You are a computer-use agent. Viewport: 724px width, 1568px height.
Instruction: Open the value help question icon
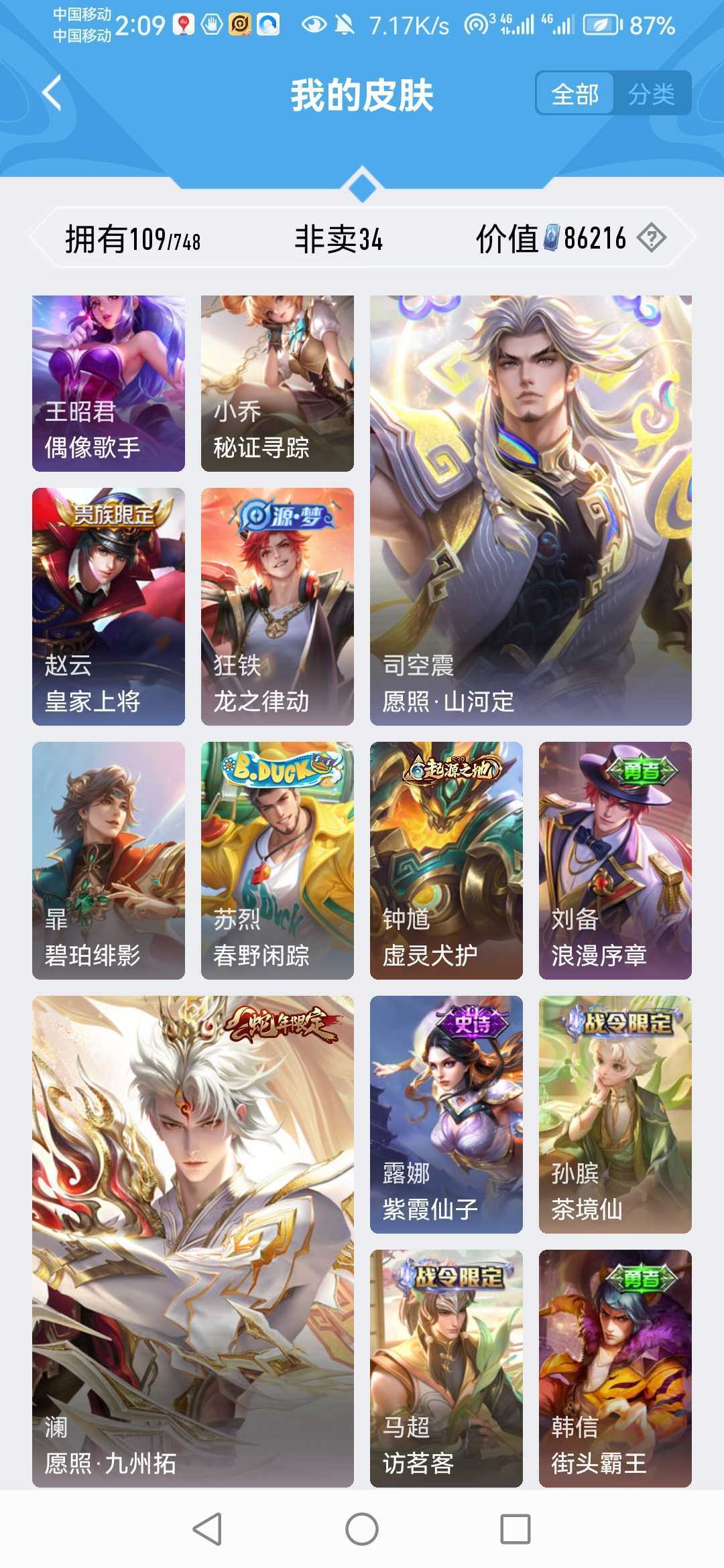coord(651,238)
